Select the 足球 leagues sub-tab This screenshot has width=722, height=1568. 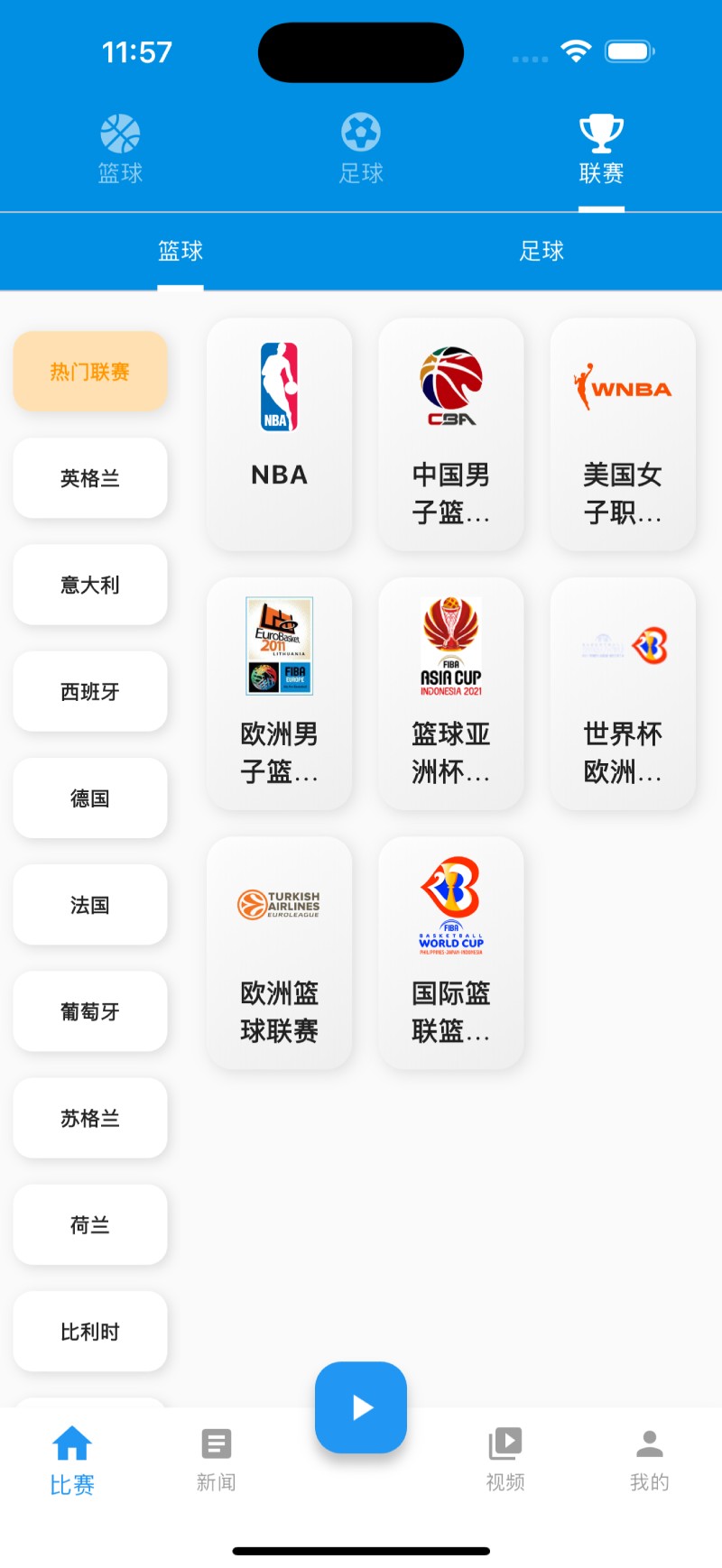(x=541, y=251)
